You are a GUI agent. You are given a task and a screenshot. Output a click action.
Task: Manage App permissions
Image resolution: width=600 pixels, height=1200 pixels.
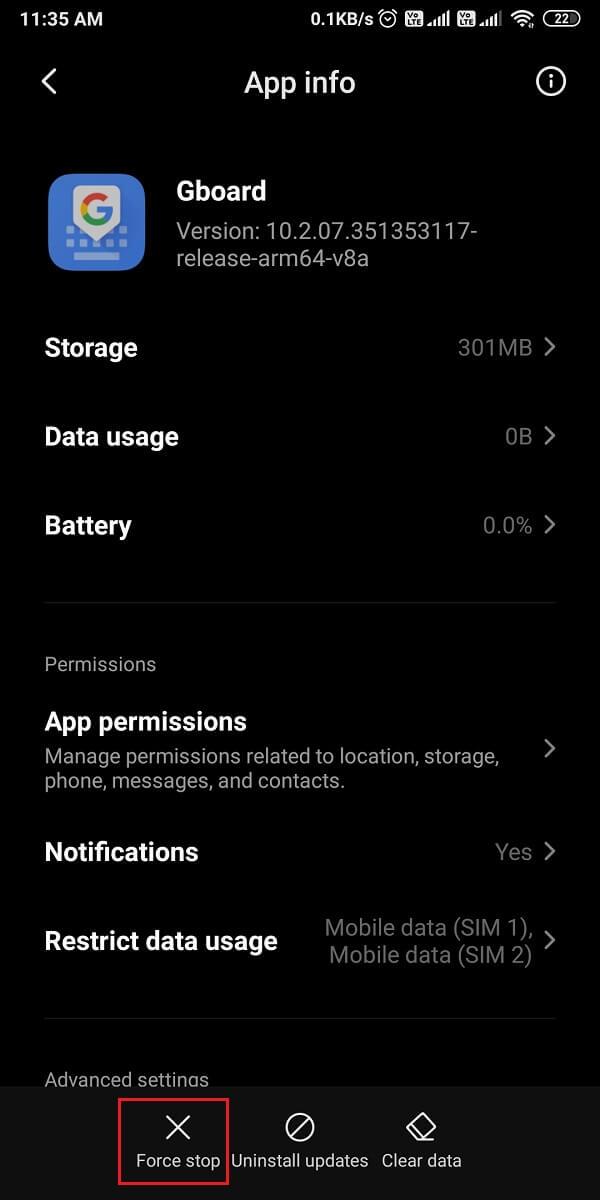point(300,749)
